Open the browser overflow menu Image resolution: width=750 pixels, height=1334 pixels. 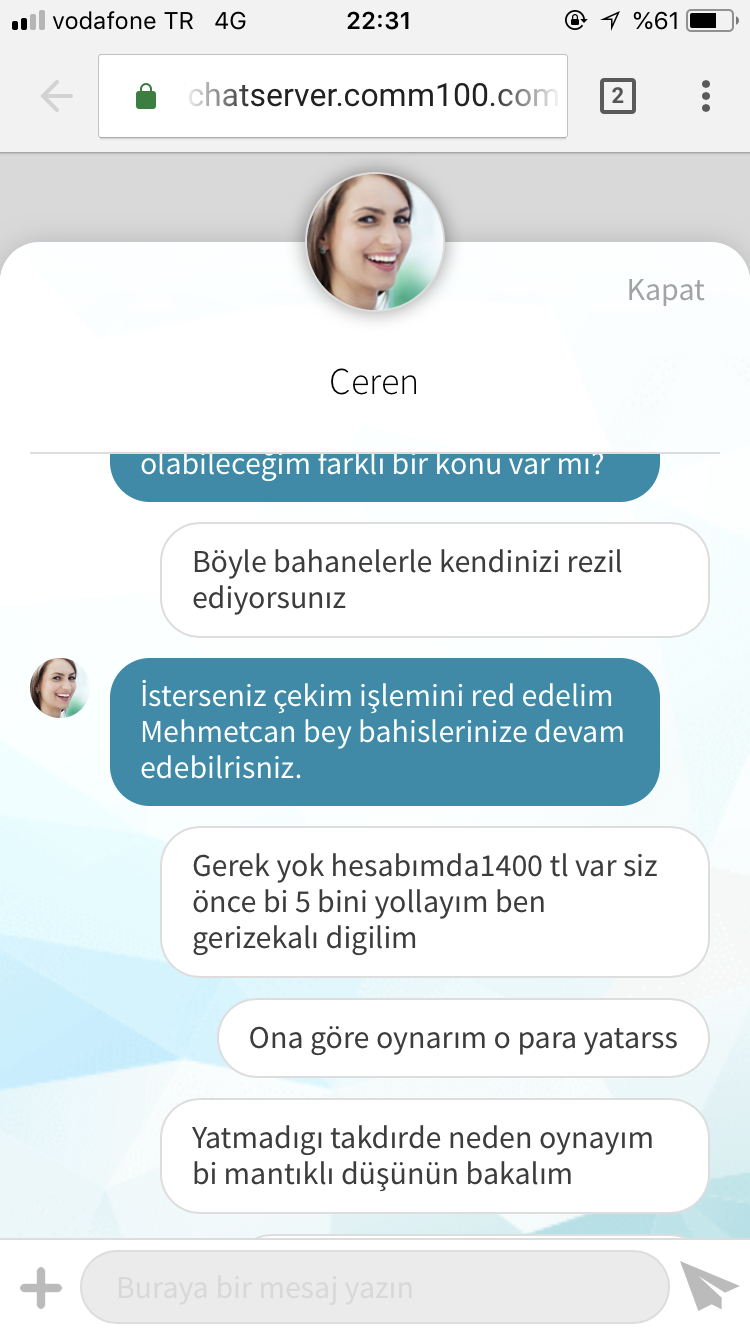point(706,96)
